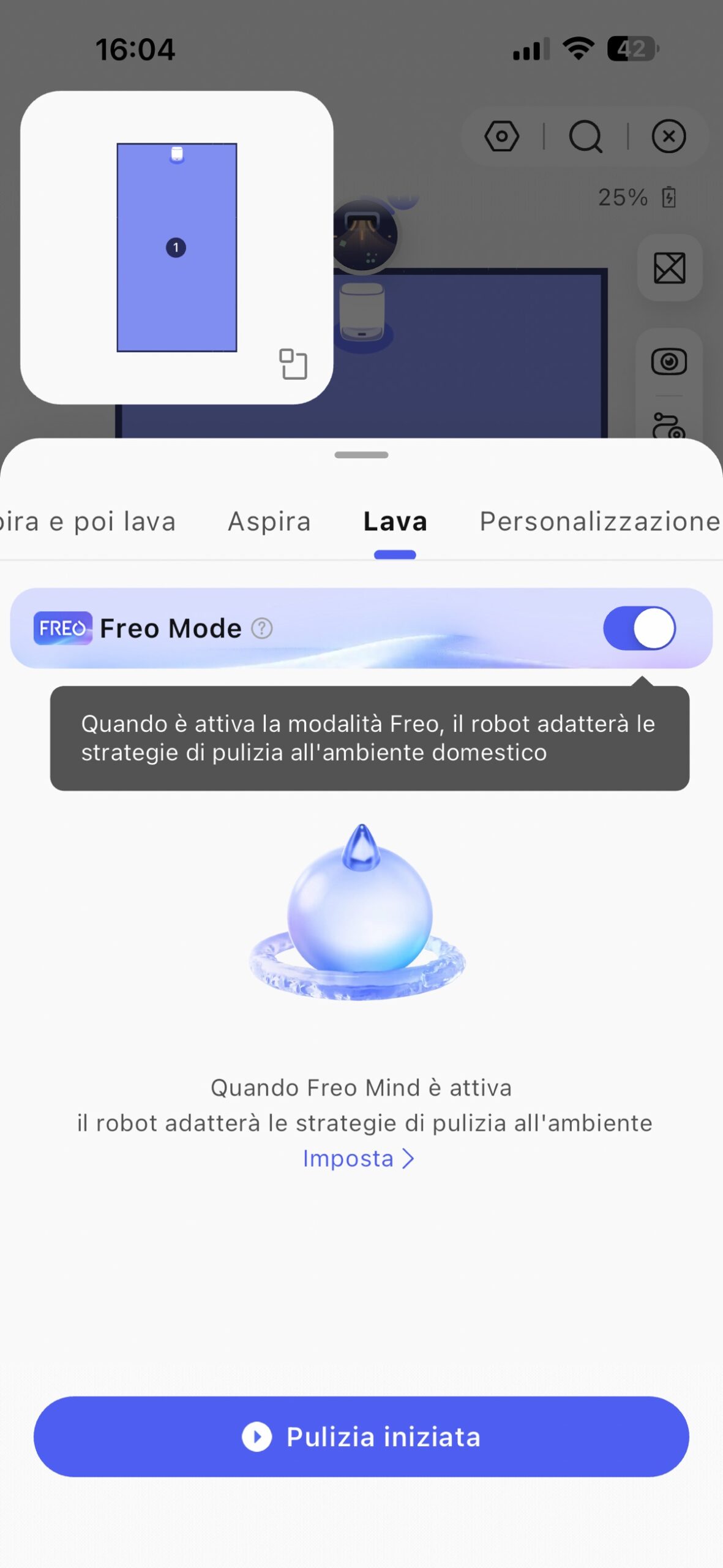Open the map editing square icon
Viewport: 723px width, 1568px height.
coord(669,268)
